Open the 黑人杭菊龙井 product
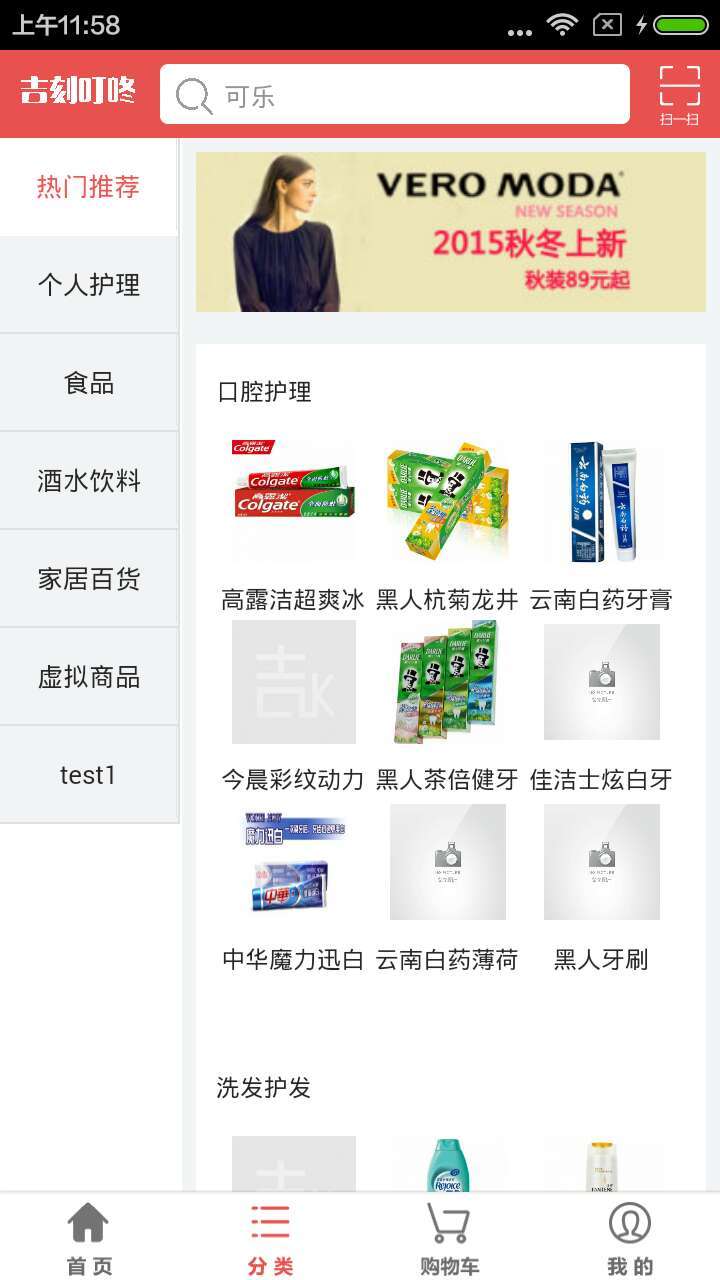The width and height of the screenshot is (720, 1280). [x=447, y=500]
